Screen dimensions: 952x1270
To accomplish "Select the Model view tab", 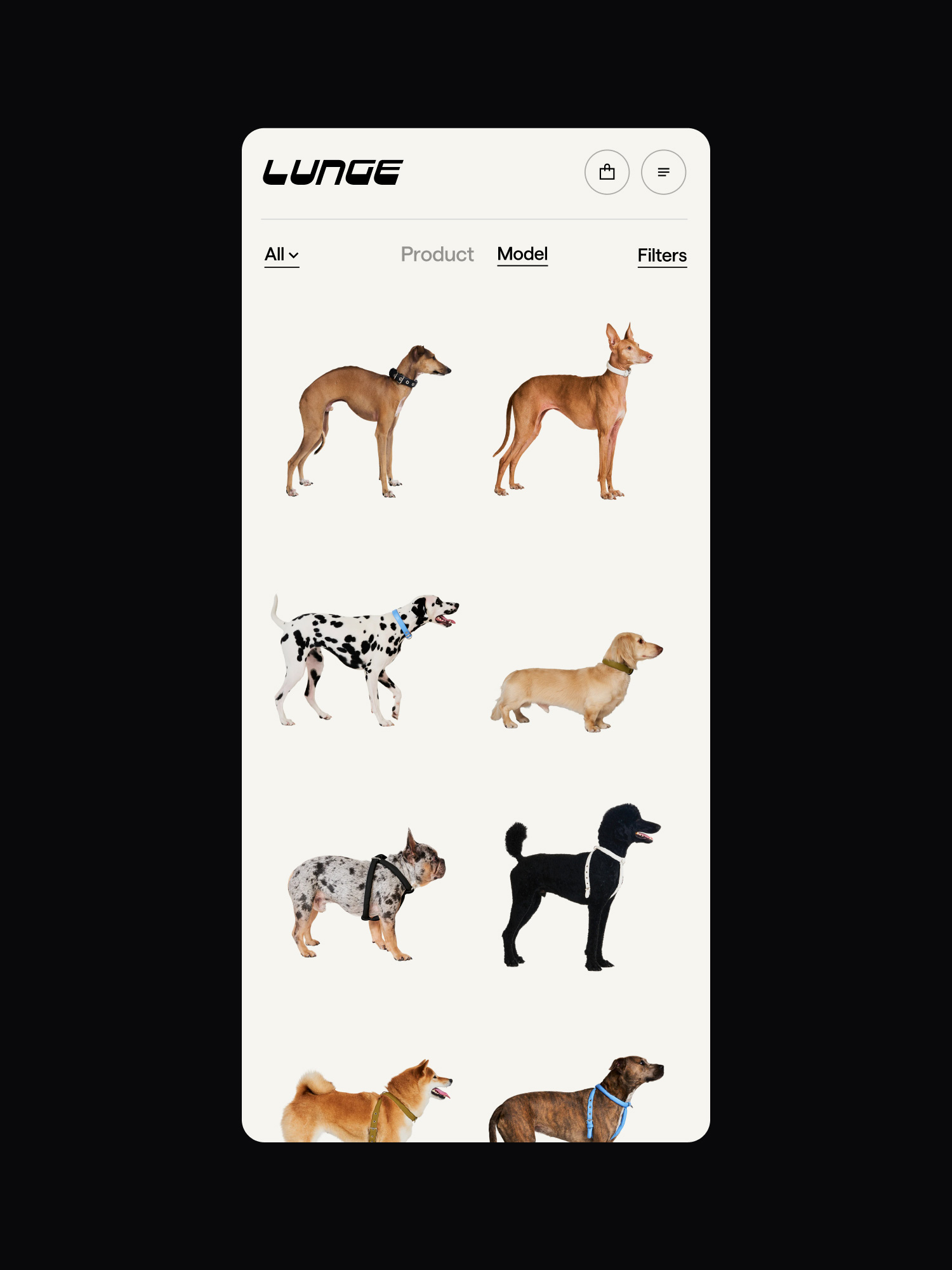I will click(x=522, y=254).
